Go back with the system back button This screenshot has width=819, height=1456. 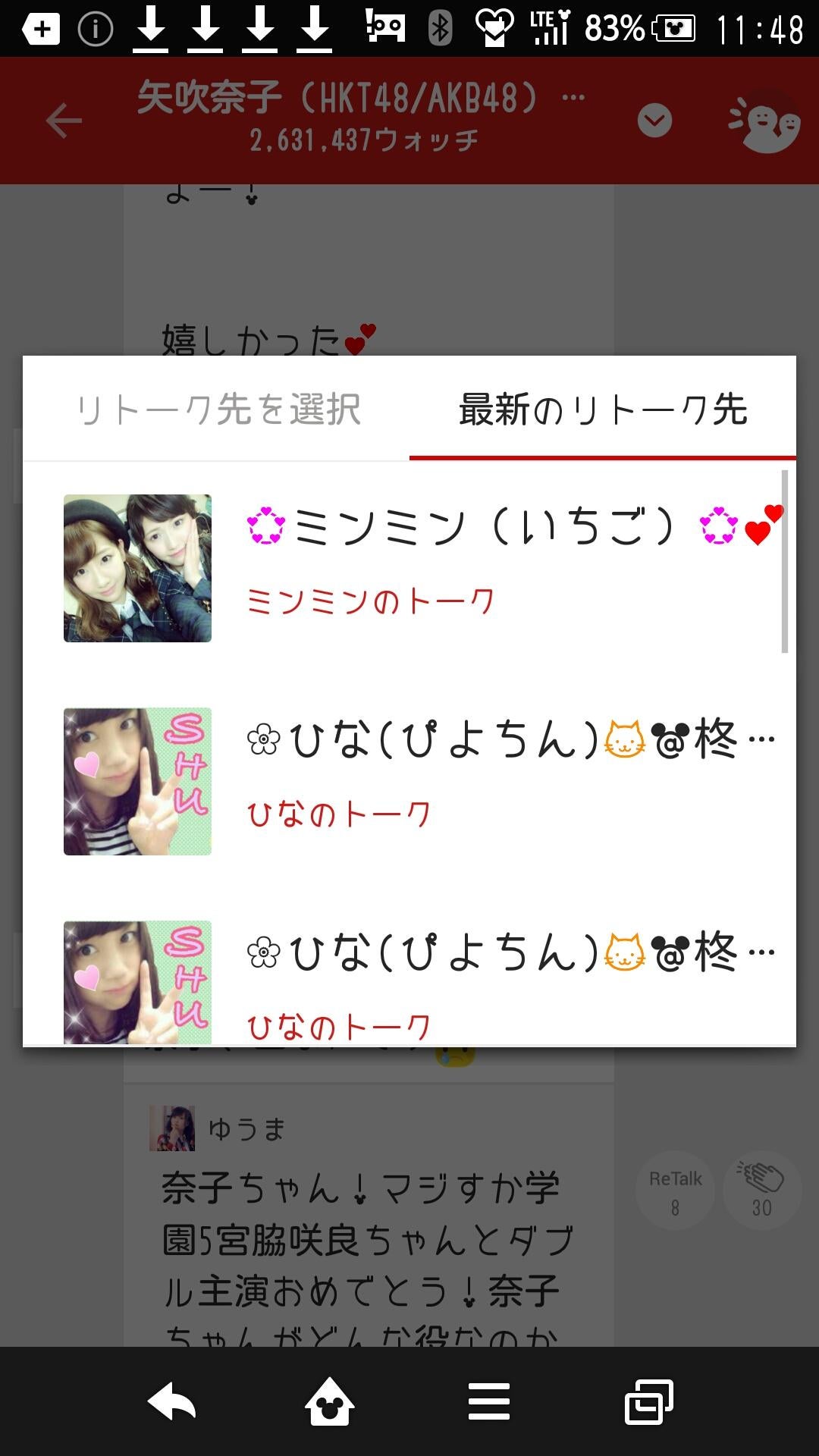point(171,1401)
